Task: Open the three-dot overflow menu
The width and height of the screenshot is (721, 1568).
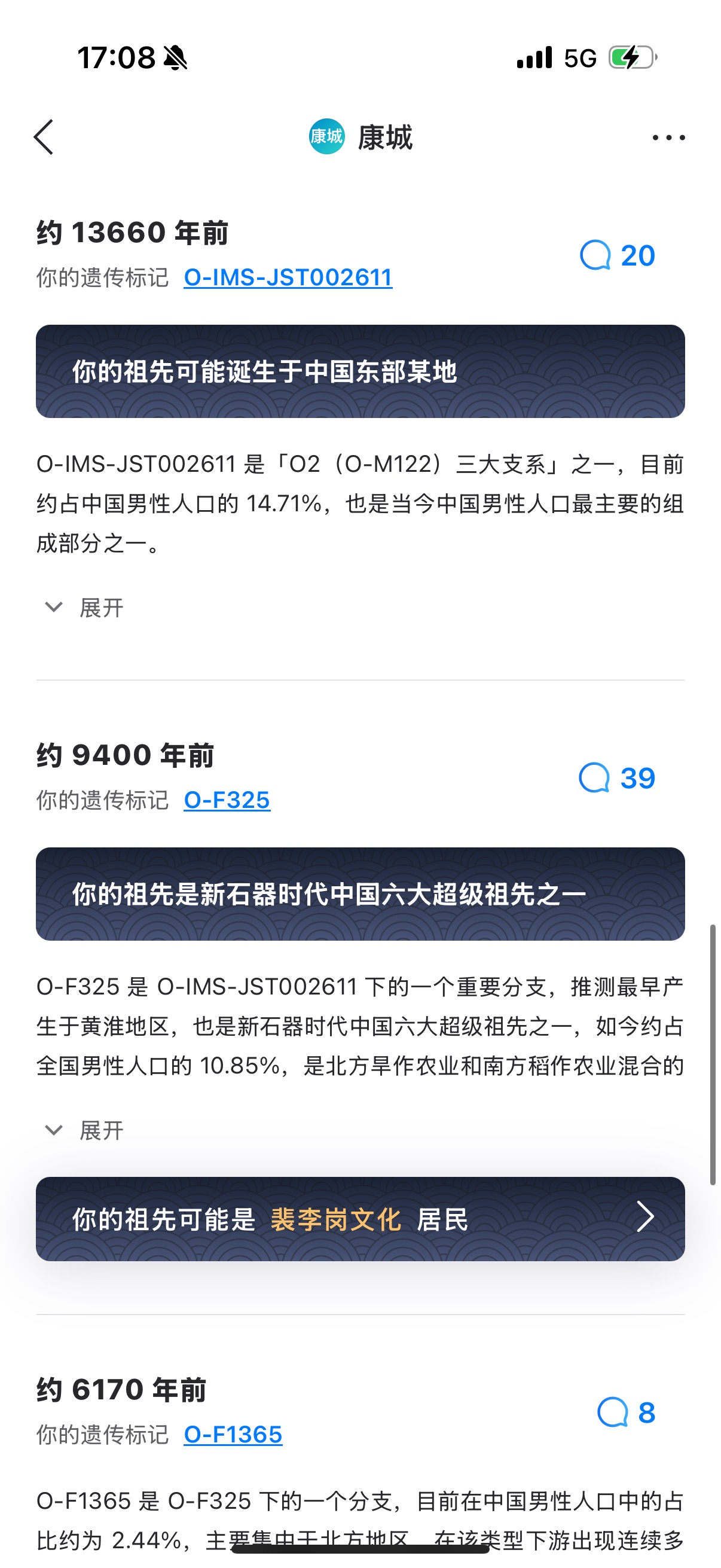Action: 668,138
